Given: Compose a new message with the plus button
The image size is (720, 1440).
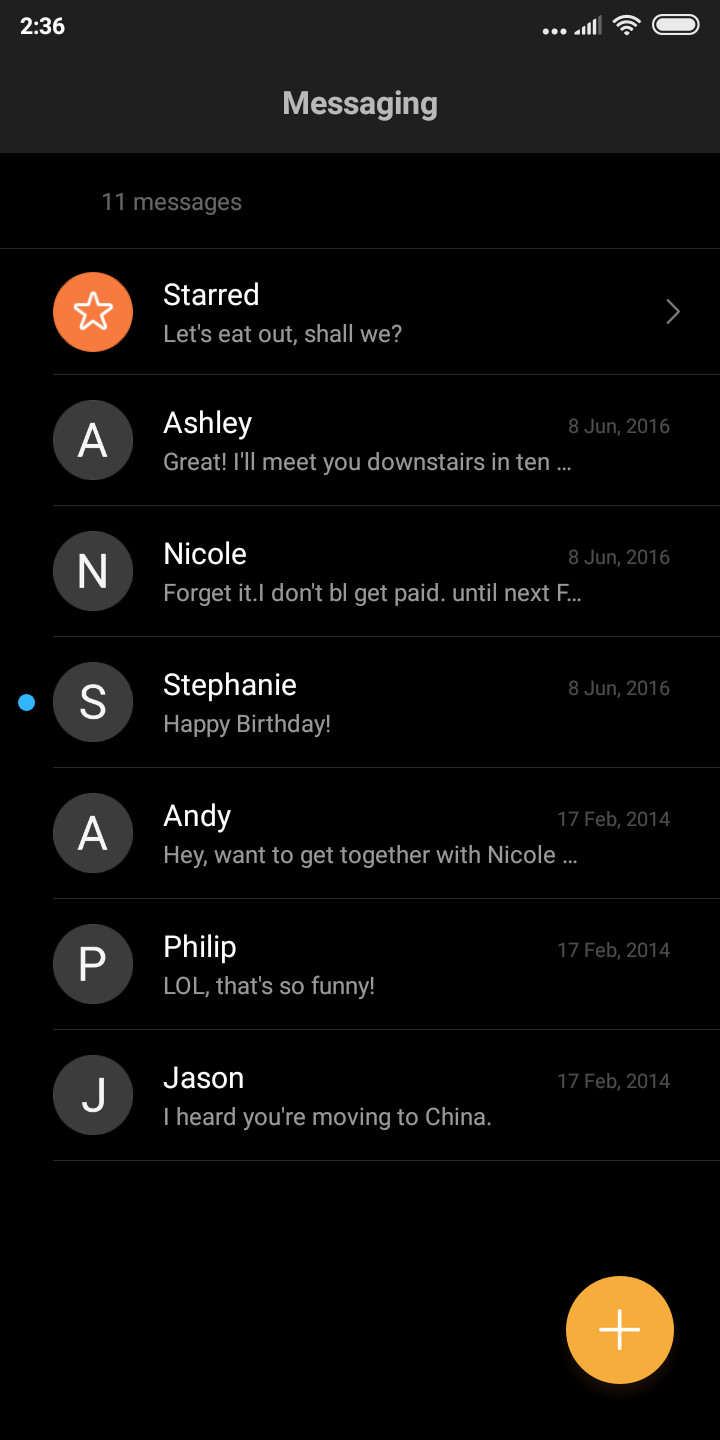Looking at the screenshot, I should (x=620, y=1330).
